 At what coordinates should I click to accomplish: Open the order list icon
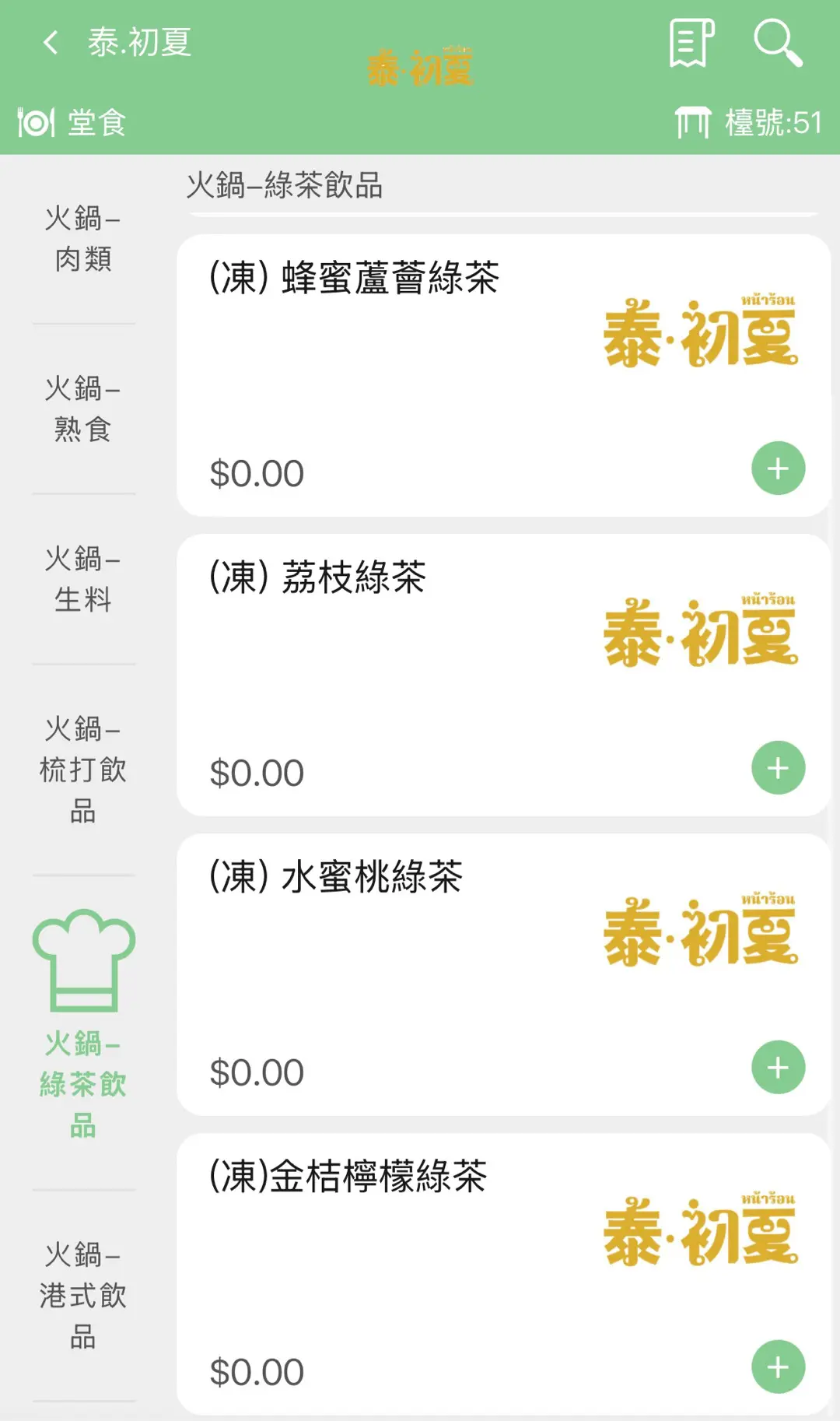pyautogui.click(x=691, y=43)
